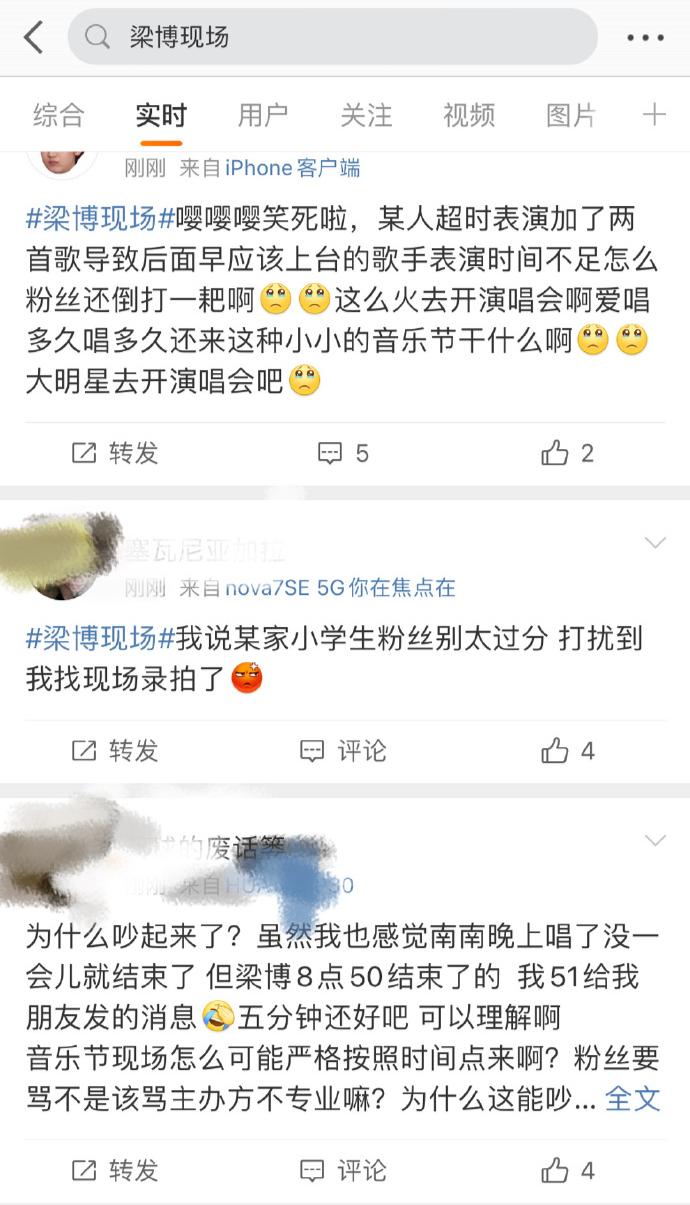Open comments on the 嘤嘤嘤笑死啦 post
This screenshot has width=690, height=1205.
(x=343, y=454)
